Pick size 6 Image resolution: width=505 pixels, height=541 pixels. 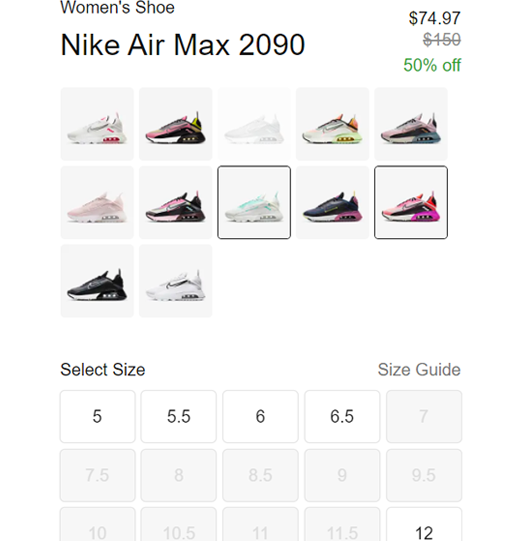tap(260, 416)
